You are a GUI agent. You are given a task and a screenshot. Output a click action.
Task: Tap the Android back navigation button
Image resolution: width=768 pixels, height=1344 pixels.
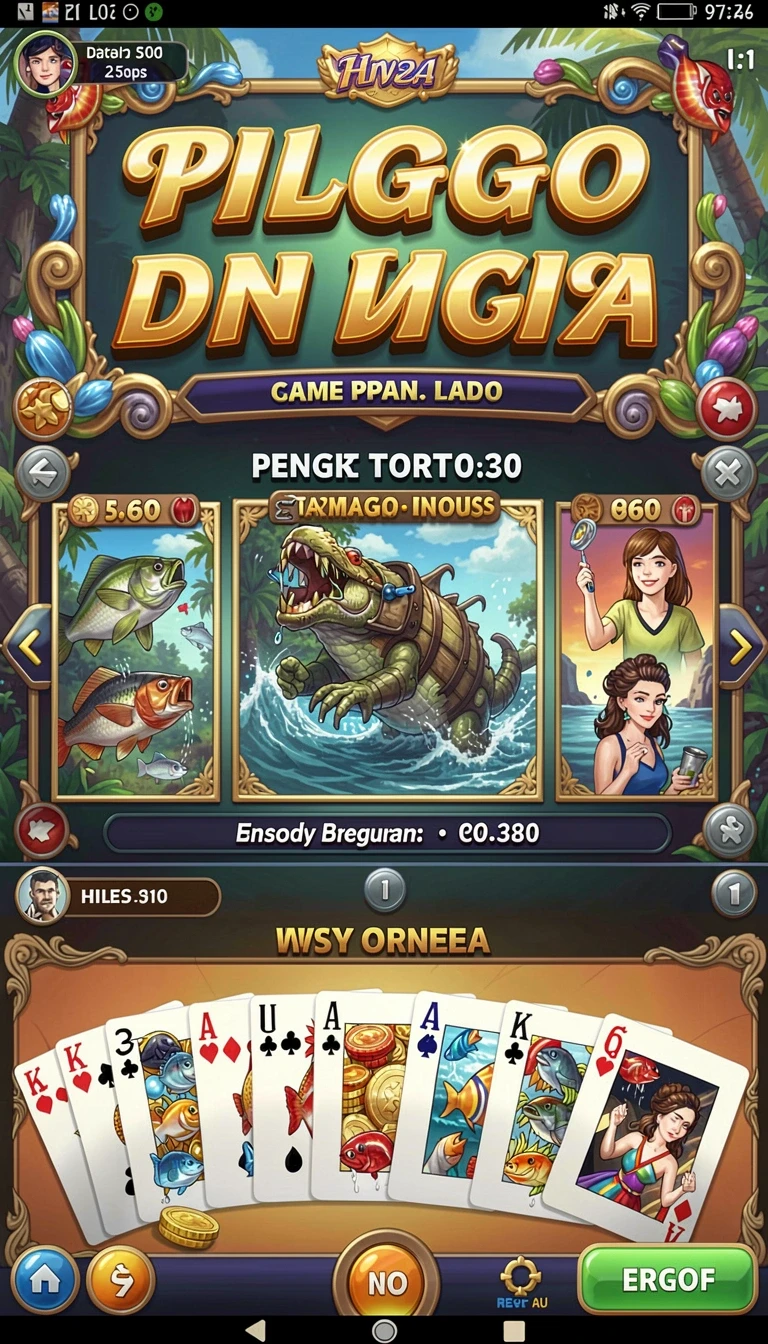point(256,1330)
